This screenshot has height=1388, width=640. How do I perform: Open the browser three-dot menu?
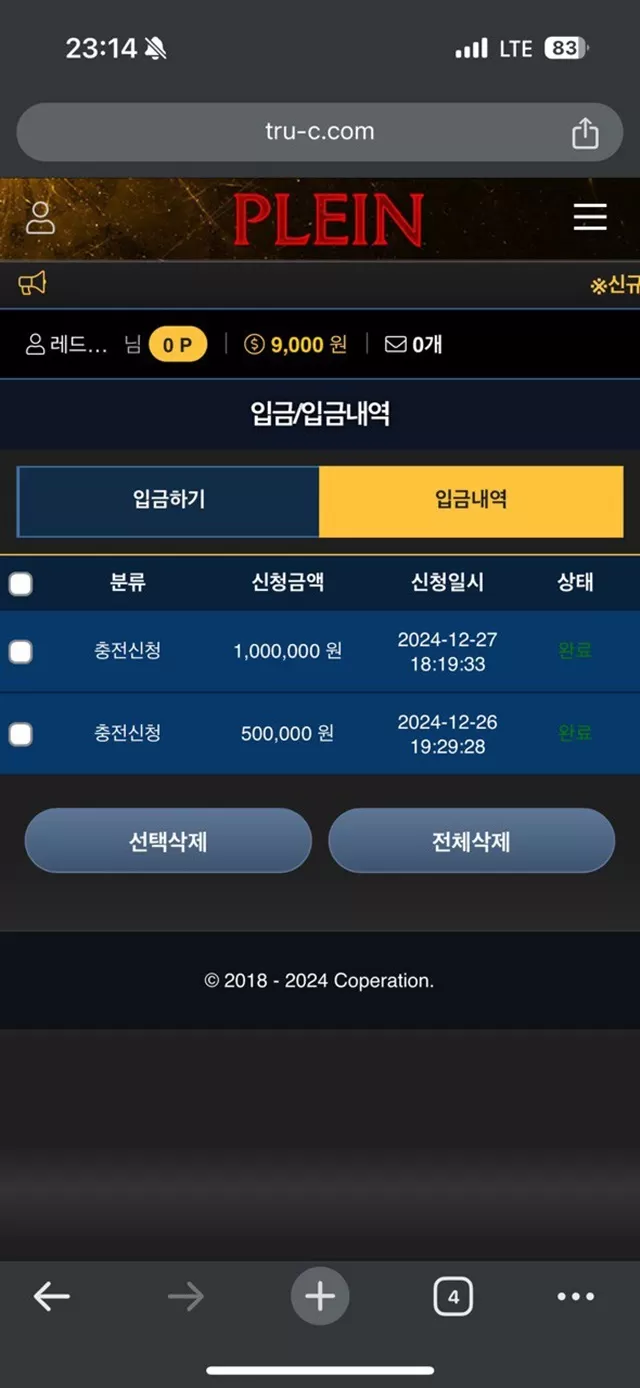(576, 1297)
